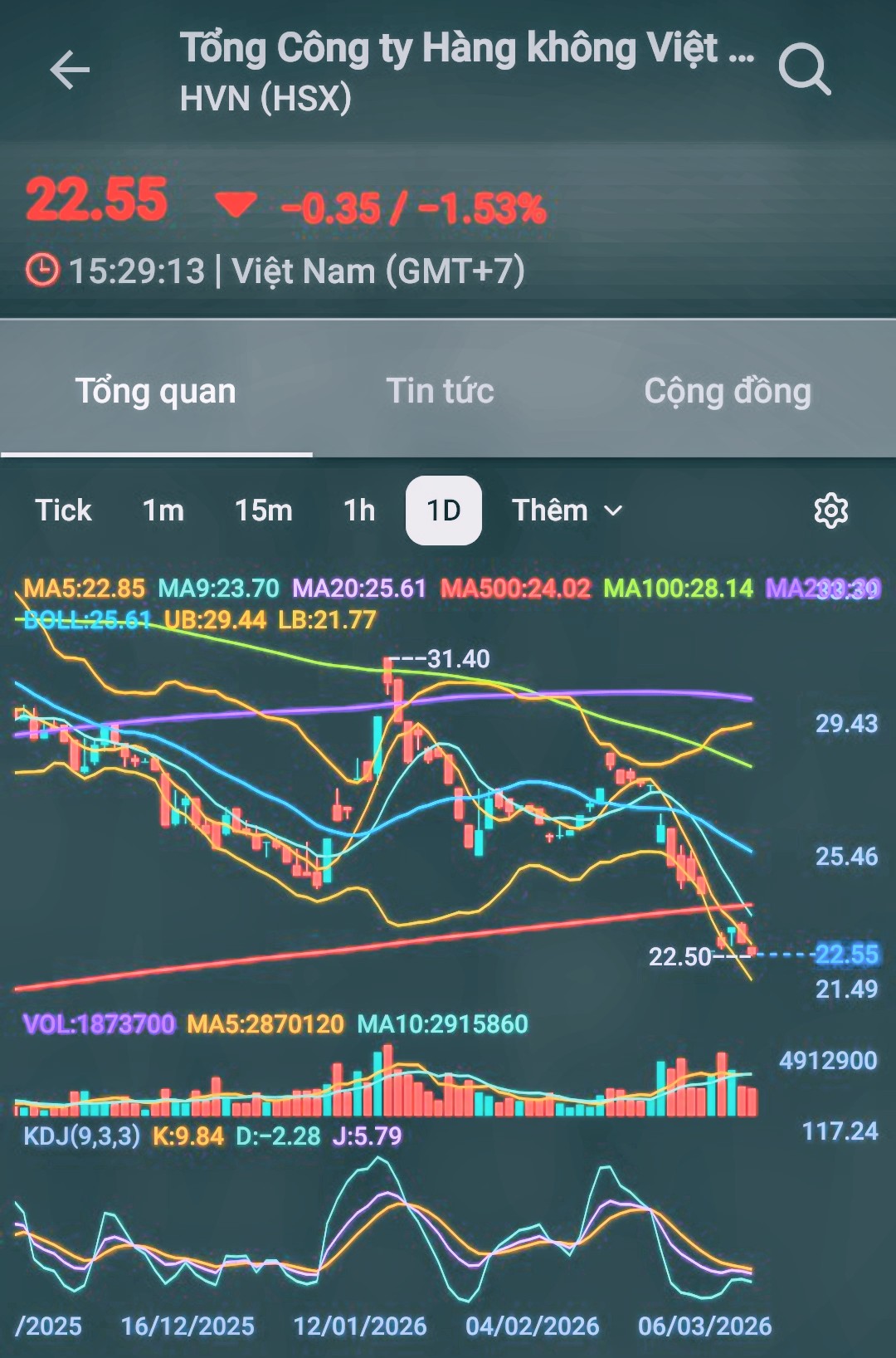
Task: Select the Tick chart interval
Action: click(x=63, y=510)
